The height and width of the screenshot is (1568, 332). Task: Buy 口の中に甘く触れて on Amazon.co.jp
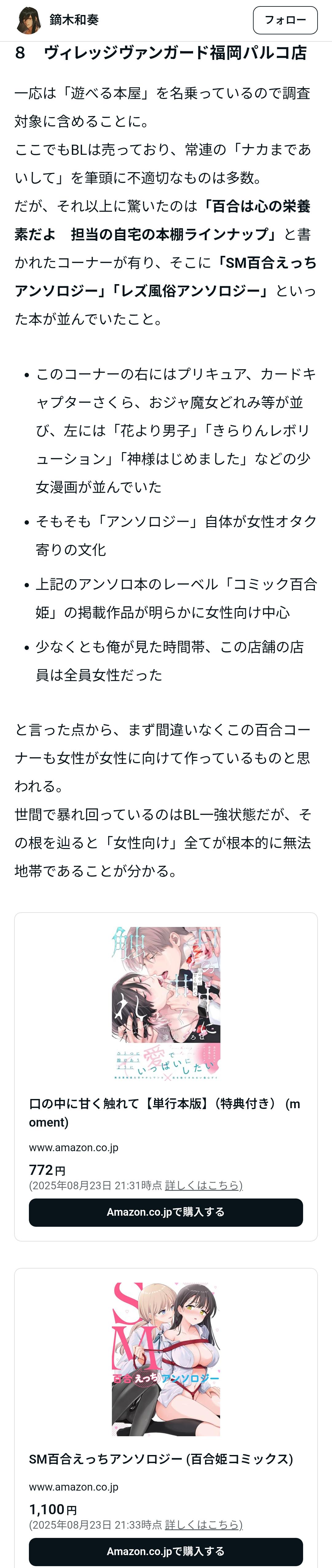coord(166,1212)
